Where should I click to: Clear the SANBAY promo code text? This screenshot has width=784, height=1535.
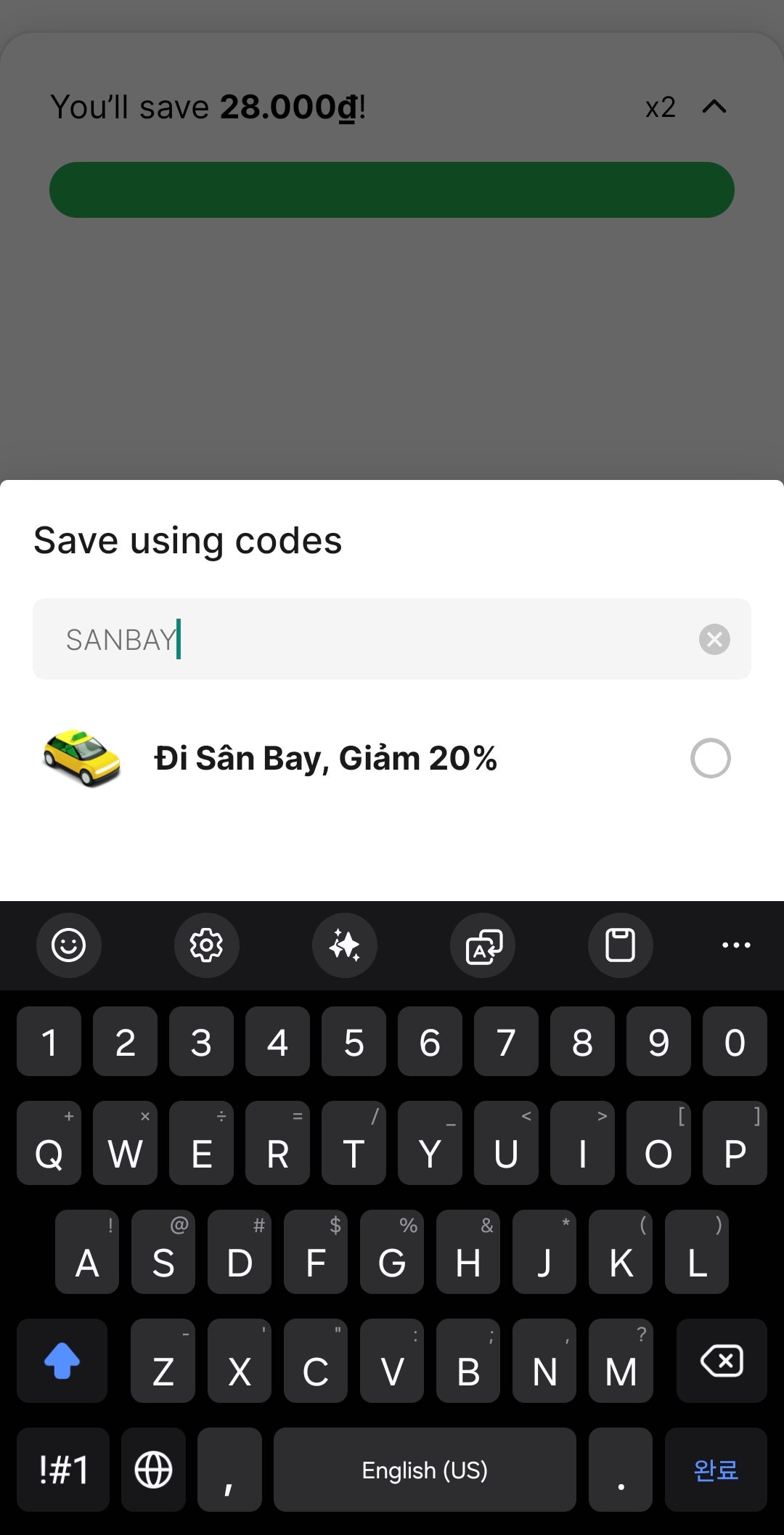[x=714, y=639]
